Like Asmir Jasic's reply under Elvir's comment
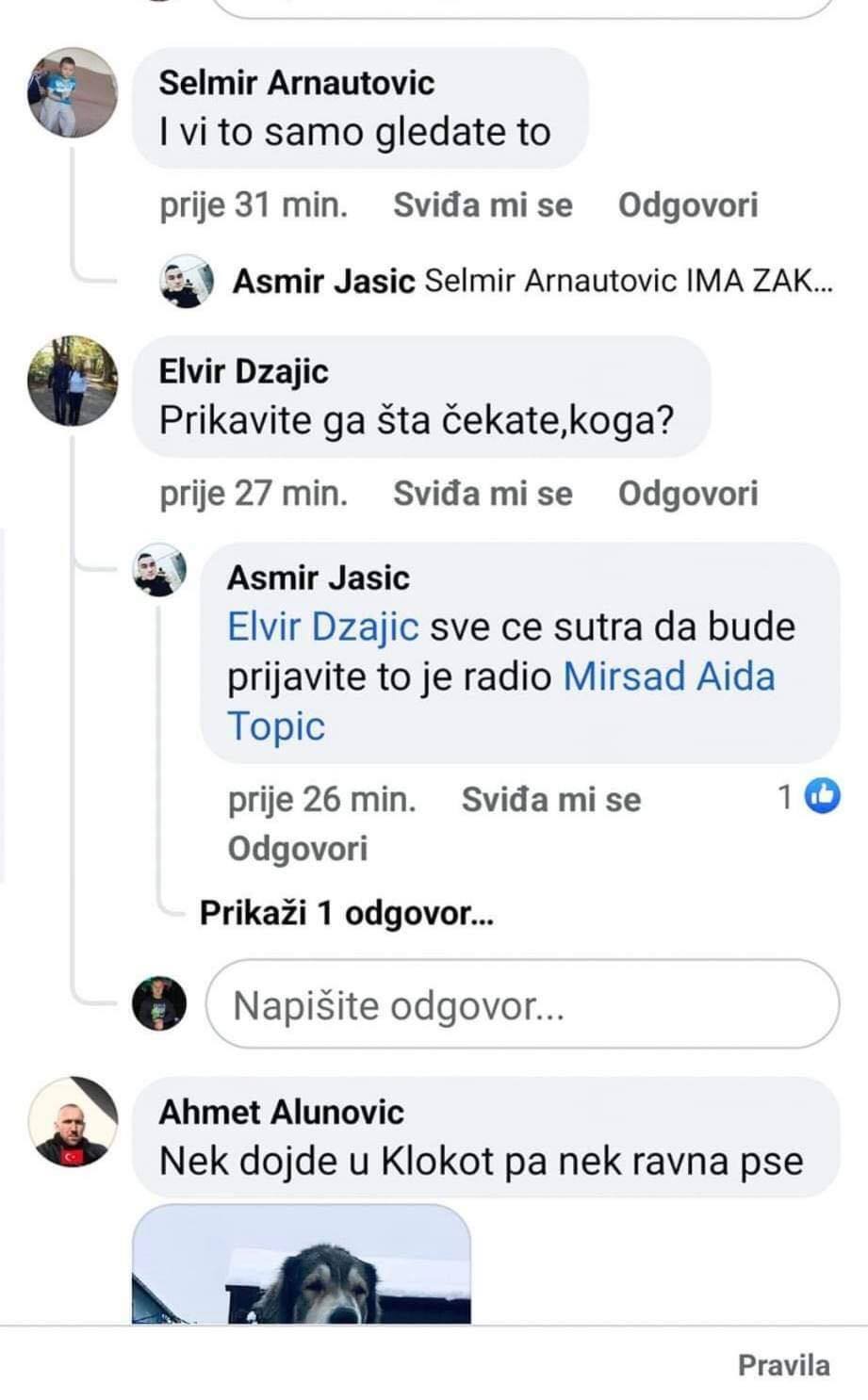 click(550, 800)
